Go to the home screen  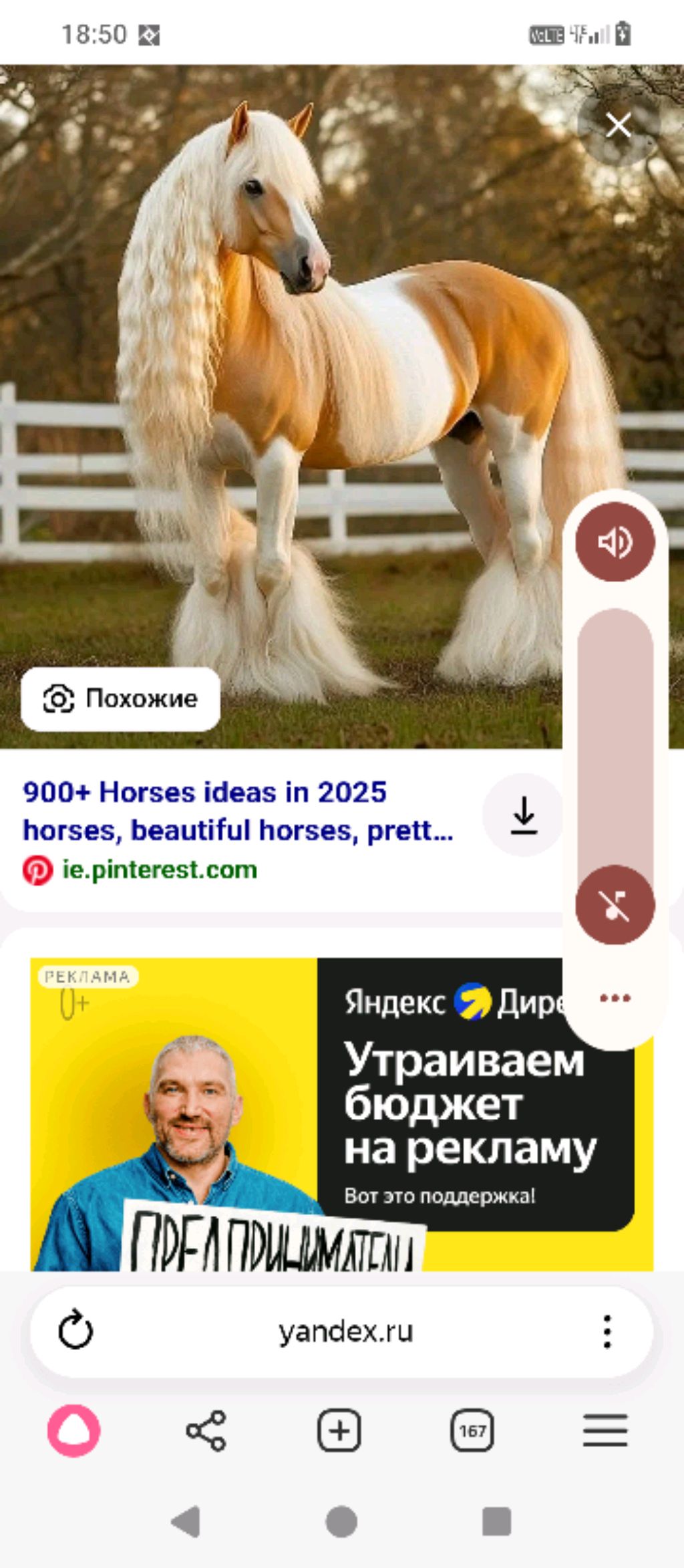pos(341,1522)
